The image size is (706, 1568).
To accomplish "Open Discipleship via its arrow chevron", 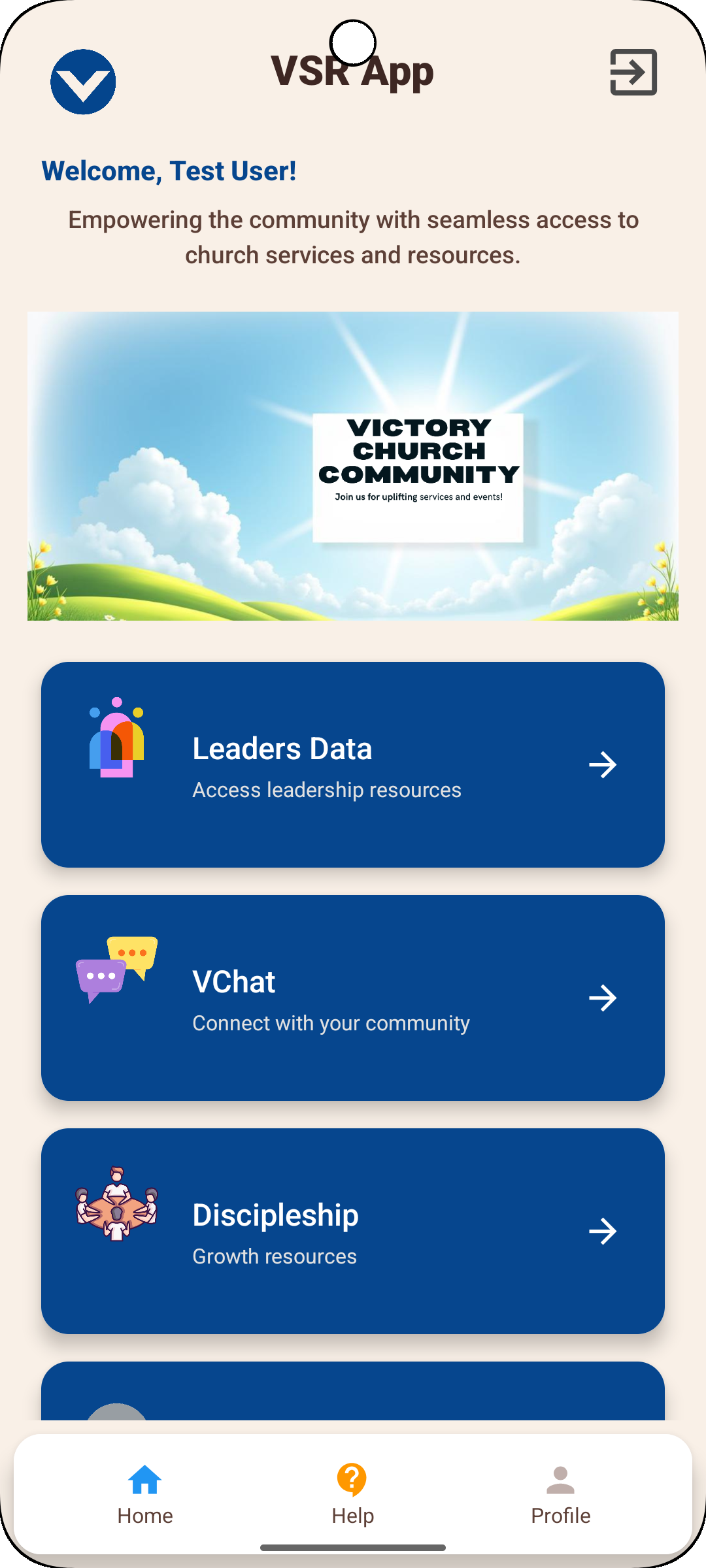I will [x=603, y=1231].
